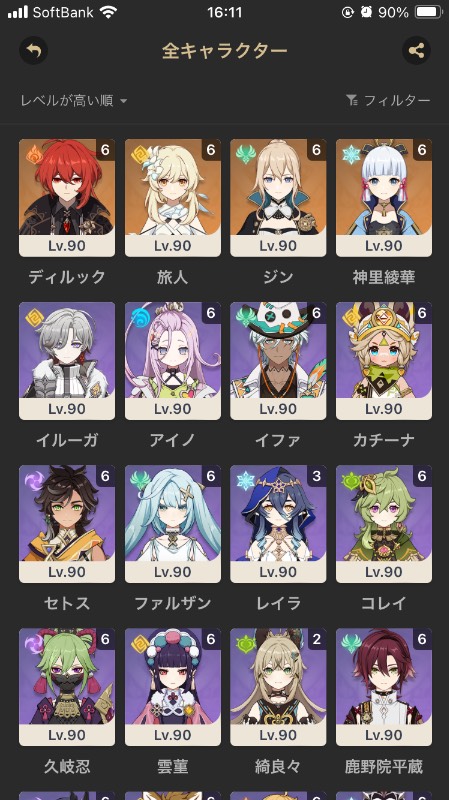Open コレイ character card
Screen dimensions: 449x800
click(x=384, y=524)
